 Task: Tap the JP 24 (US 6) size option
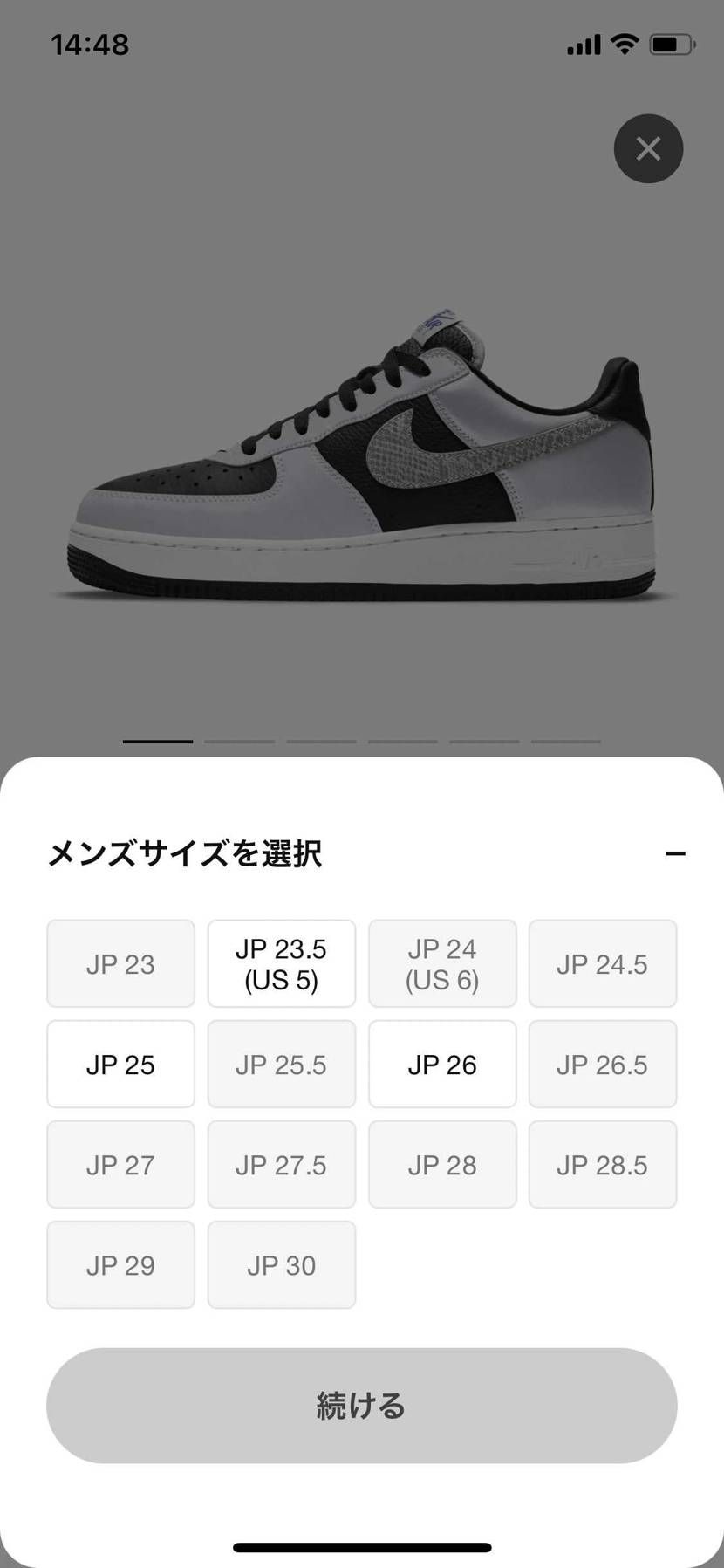(442, 963)
